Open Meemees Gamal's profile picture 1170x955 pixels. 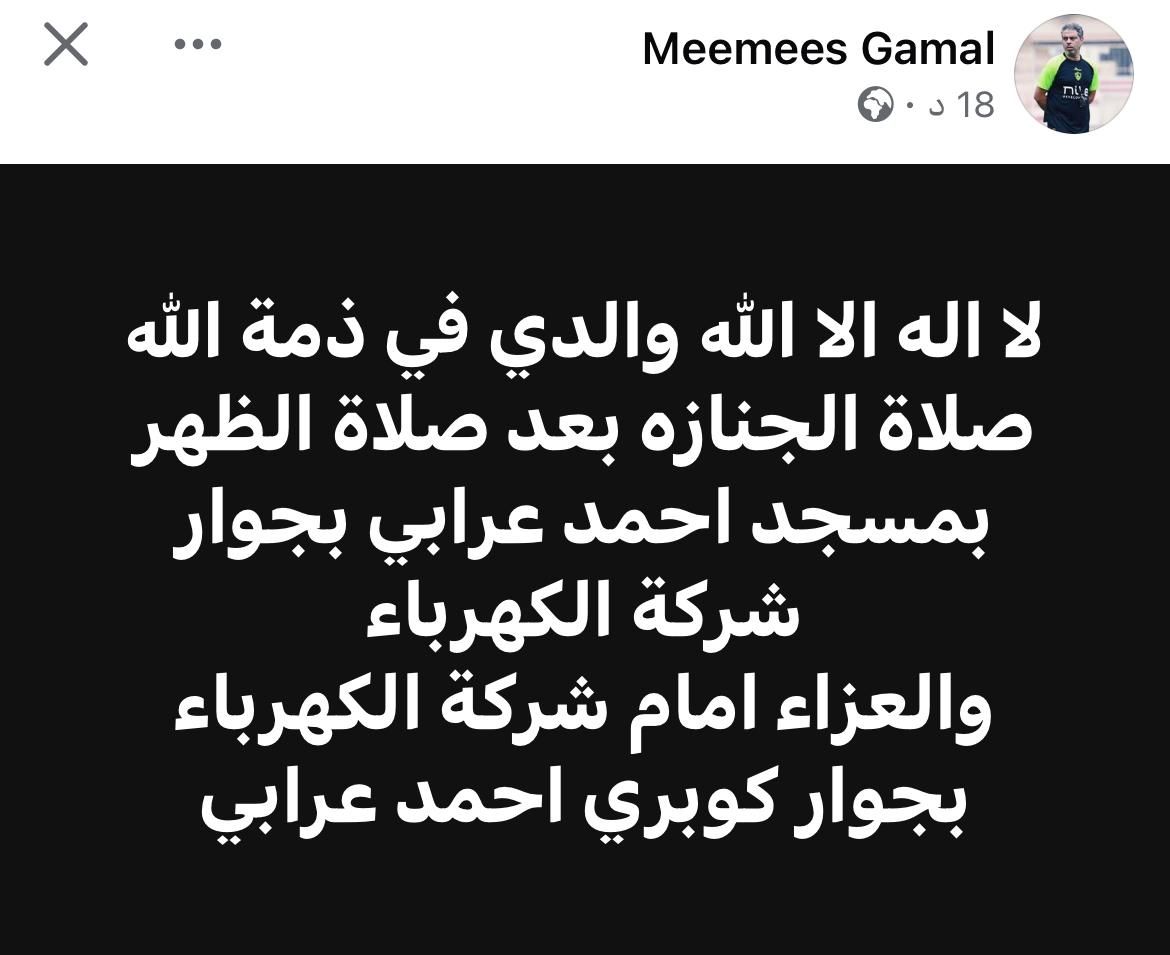(x=1072, y=74)
